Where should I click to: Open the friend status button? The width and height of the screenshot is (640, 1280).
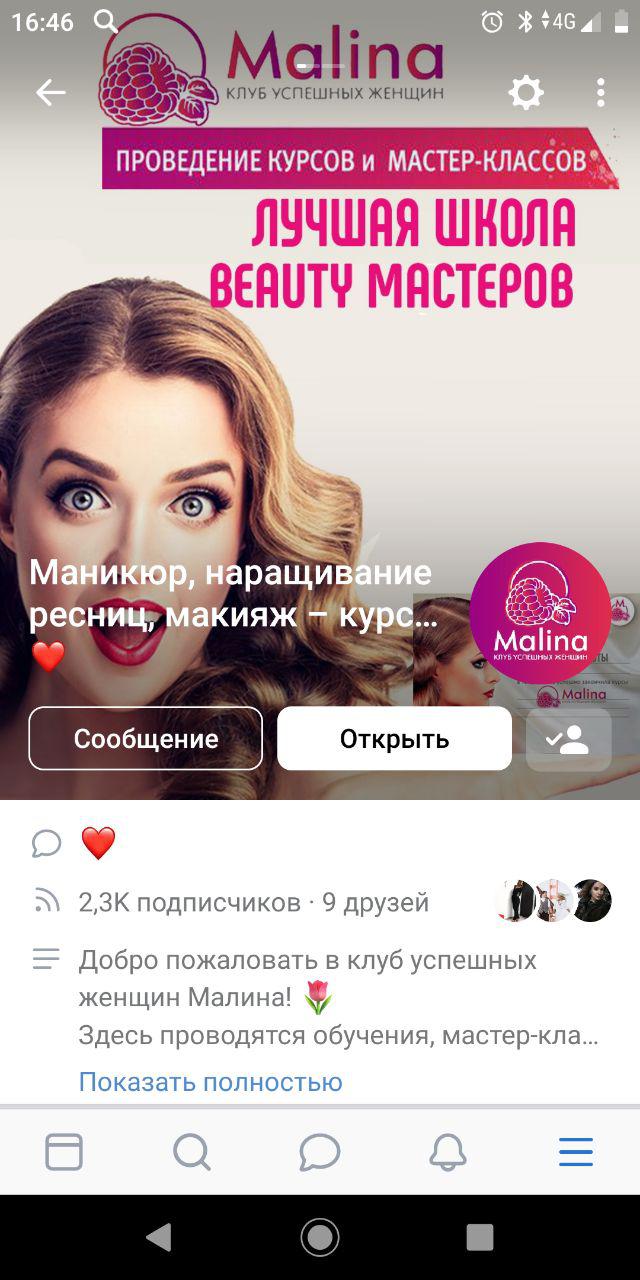pos(568,739)
